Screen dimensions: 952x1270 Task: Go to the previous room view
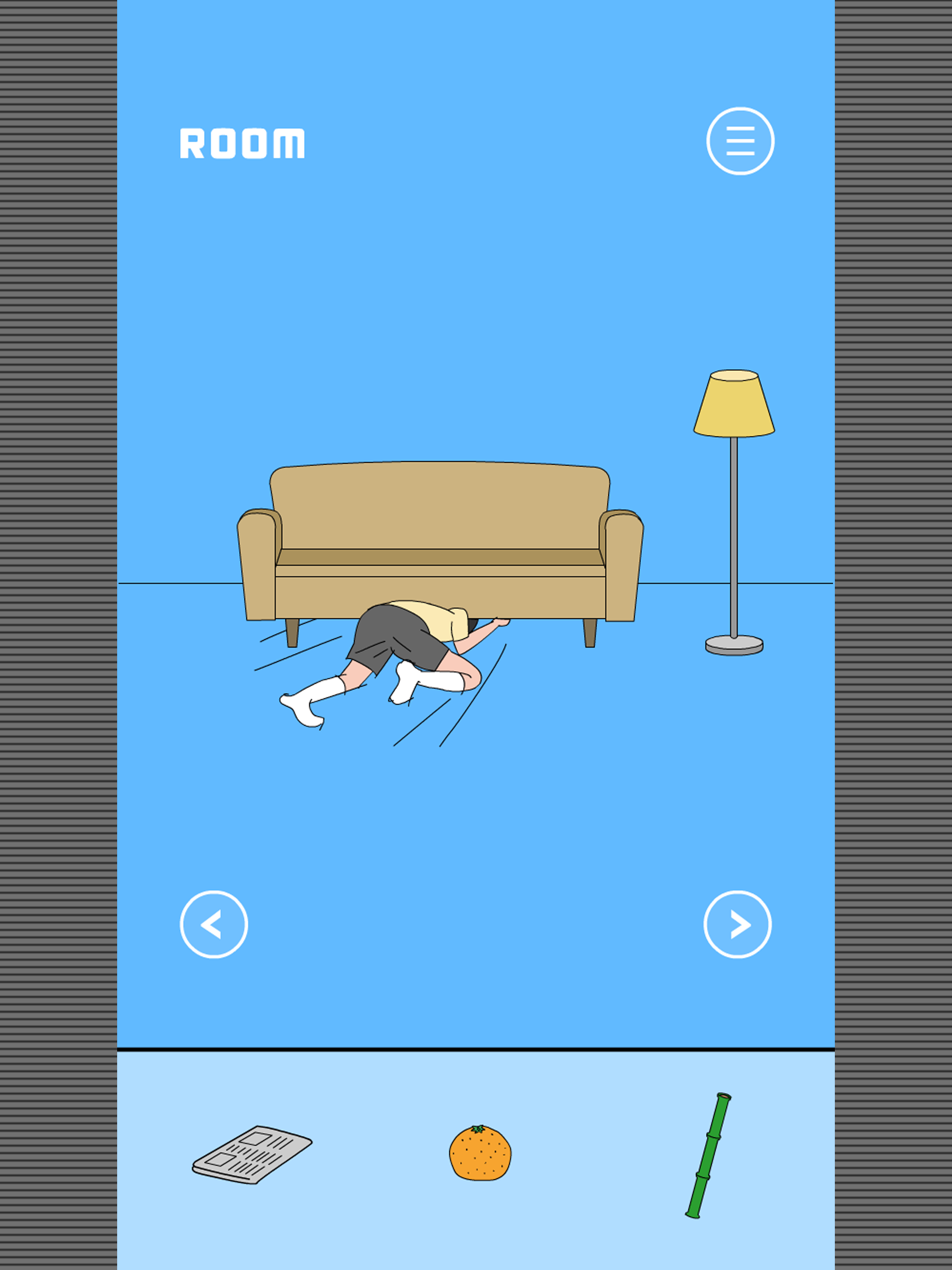click(x=214, y=924)
